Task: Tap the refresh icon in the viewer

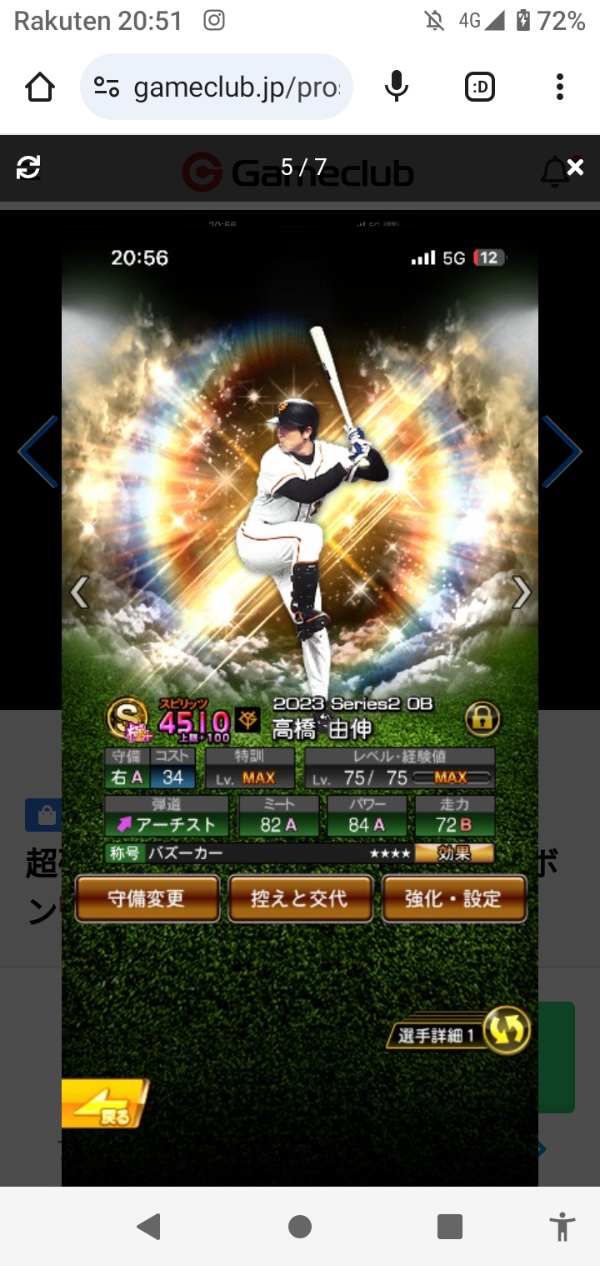Action: (28, 168)
